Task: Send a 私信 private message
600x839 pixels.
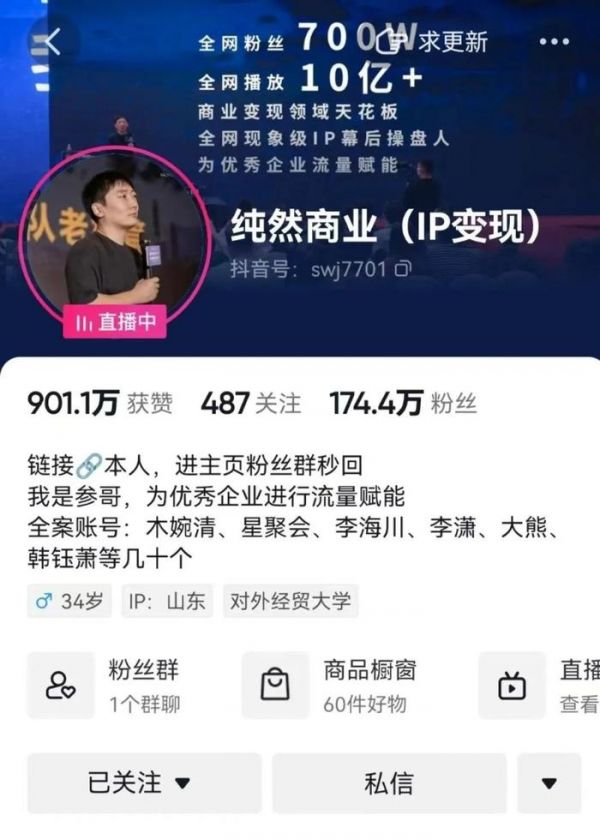Action: pyautogui.click(x=389, y=783)
